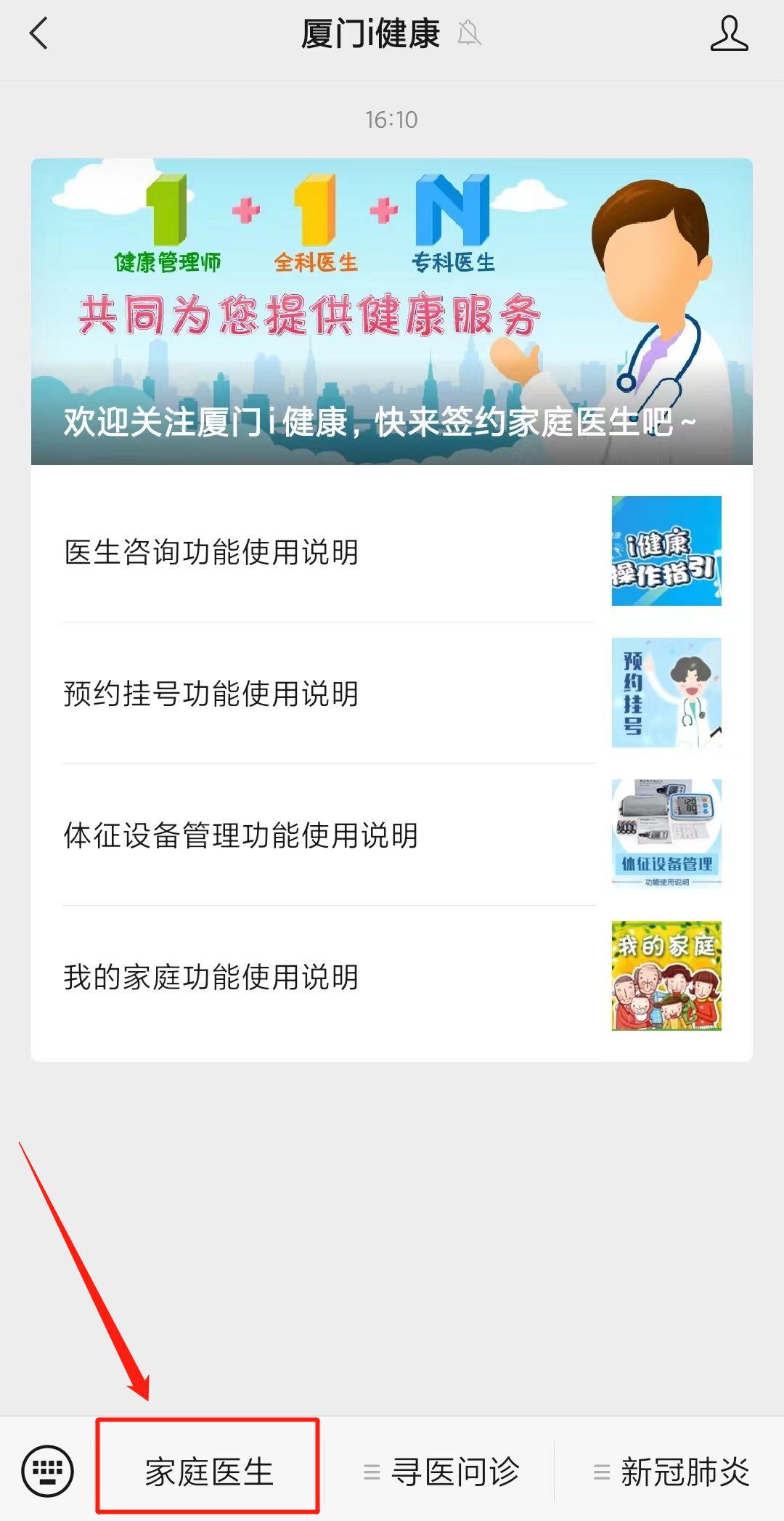Screen dimensions: 784x1521
Task: Expand the 新冠肺炎 menu
Action: [x=671, y=1472]
